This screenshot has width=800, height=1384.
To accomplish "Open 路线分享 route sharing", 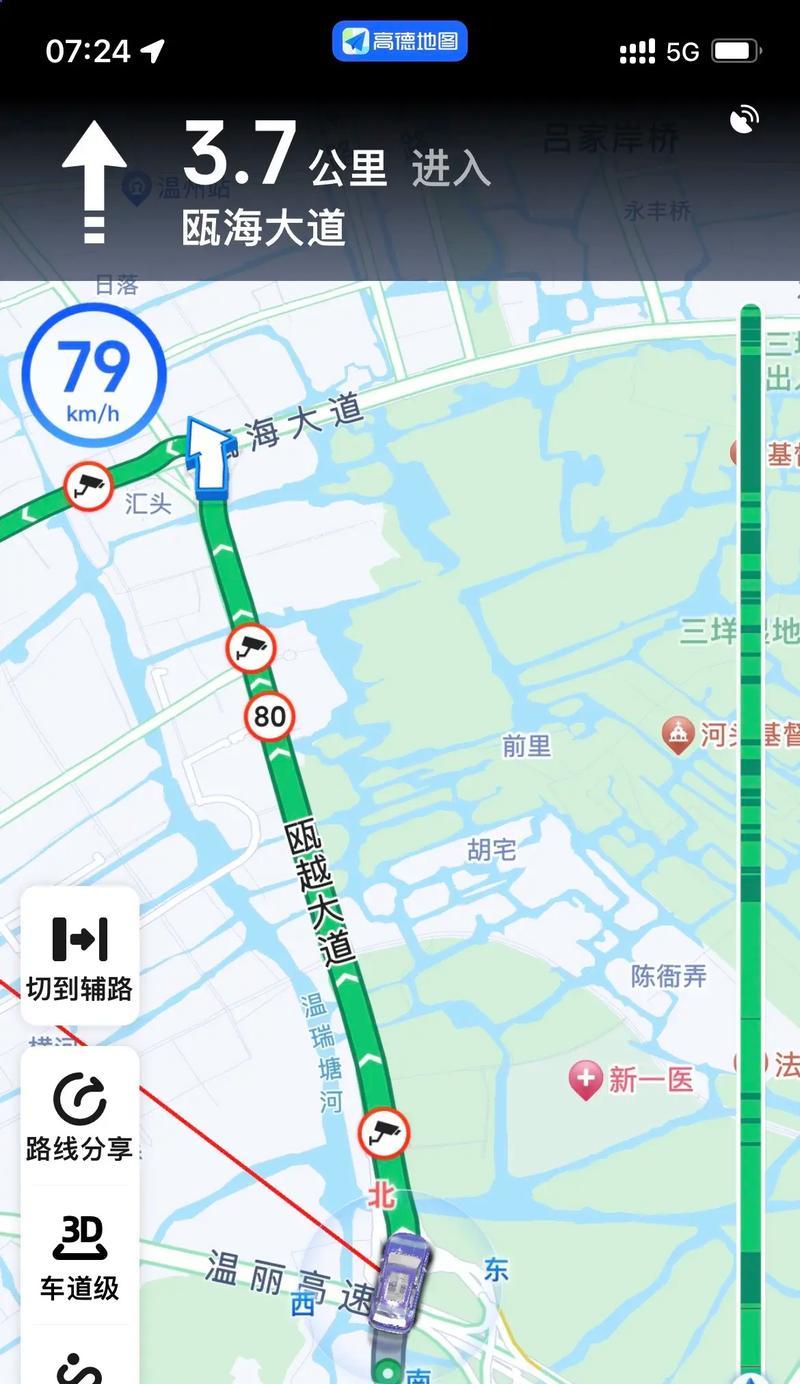I will coord(80,1116).
